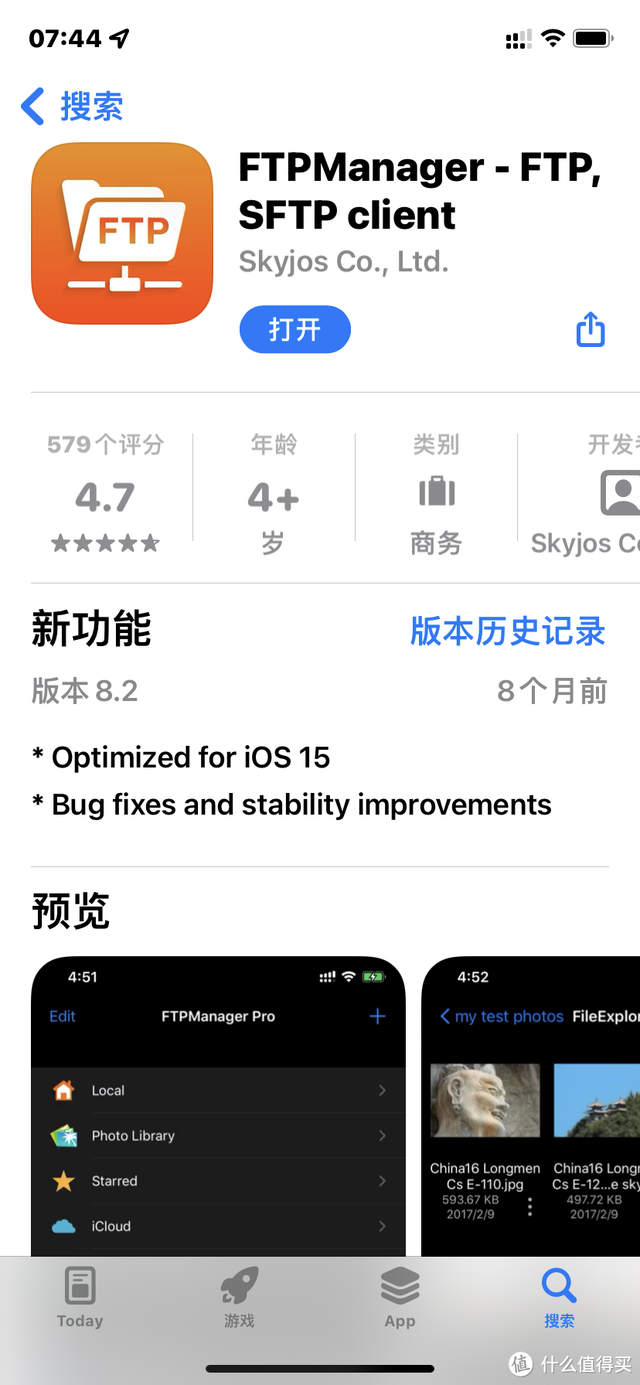Open 版本历史记录 version history
The width and height of the screenshot is (640, 1385).
pos(507,631)
